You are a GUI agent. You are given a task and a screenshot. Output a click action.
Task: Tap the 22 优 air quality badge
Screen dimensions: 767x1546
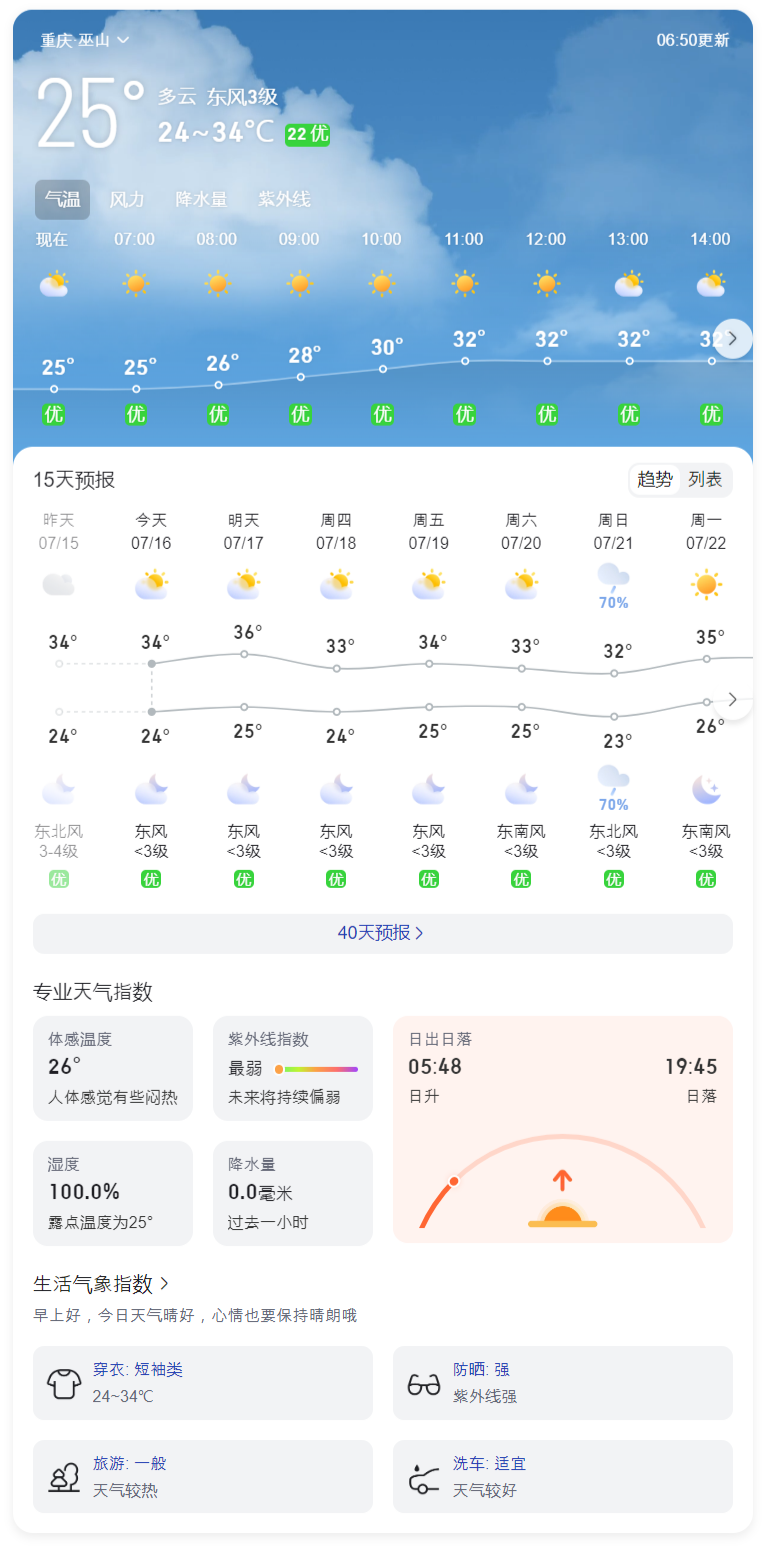307,134
